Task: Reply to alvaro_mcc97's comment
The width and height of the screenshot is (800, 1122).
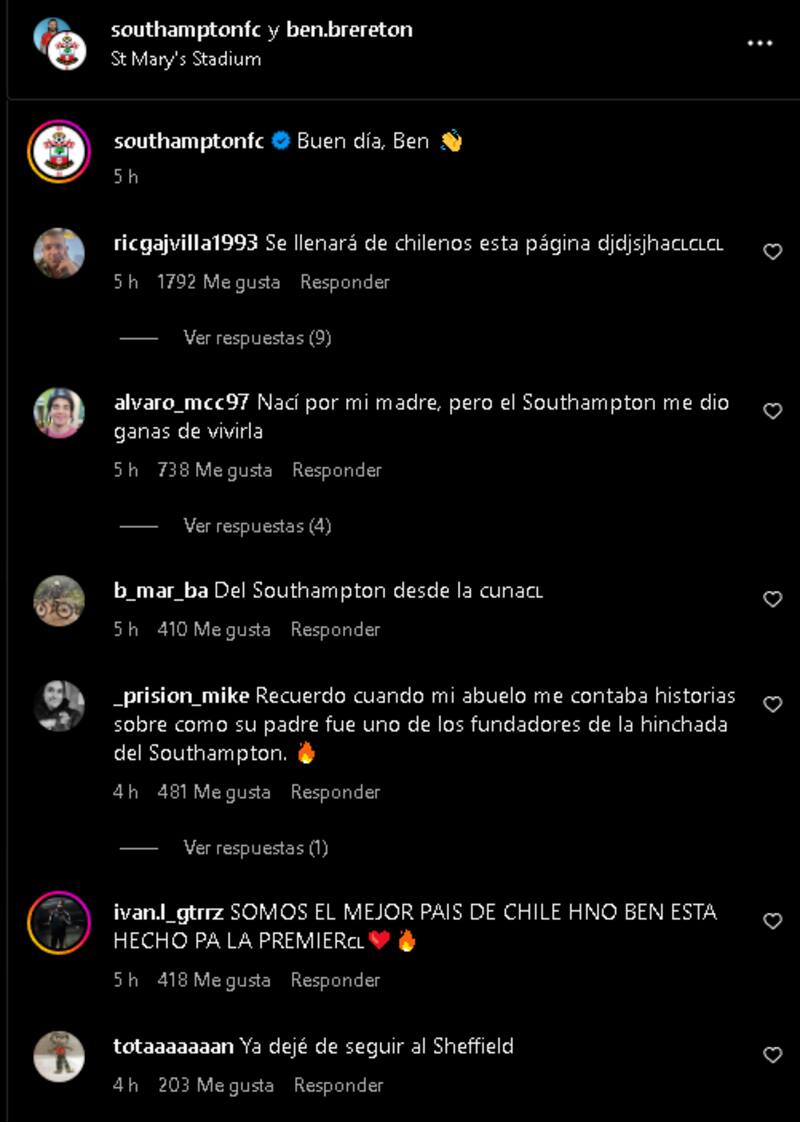Action: [x=336, y=470]
